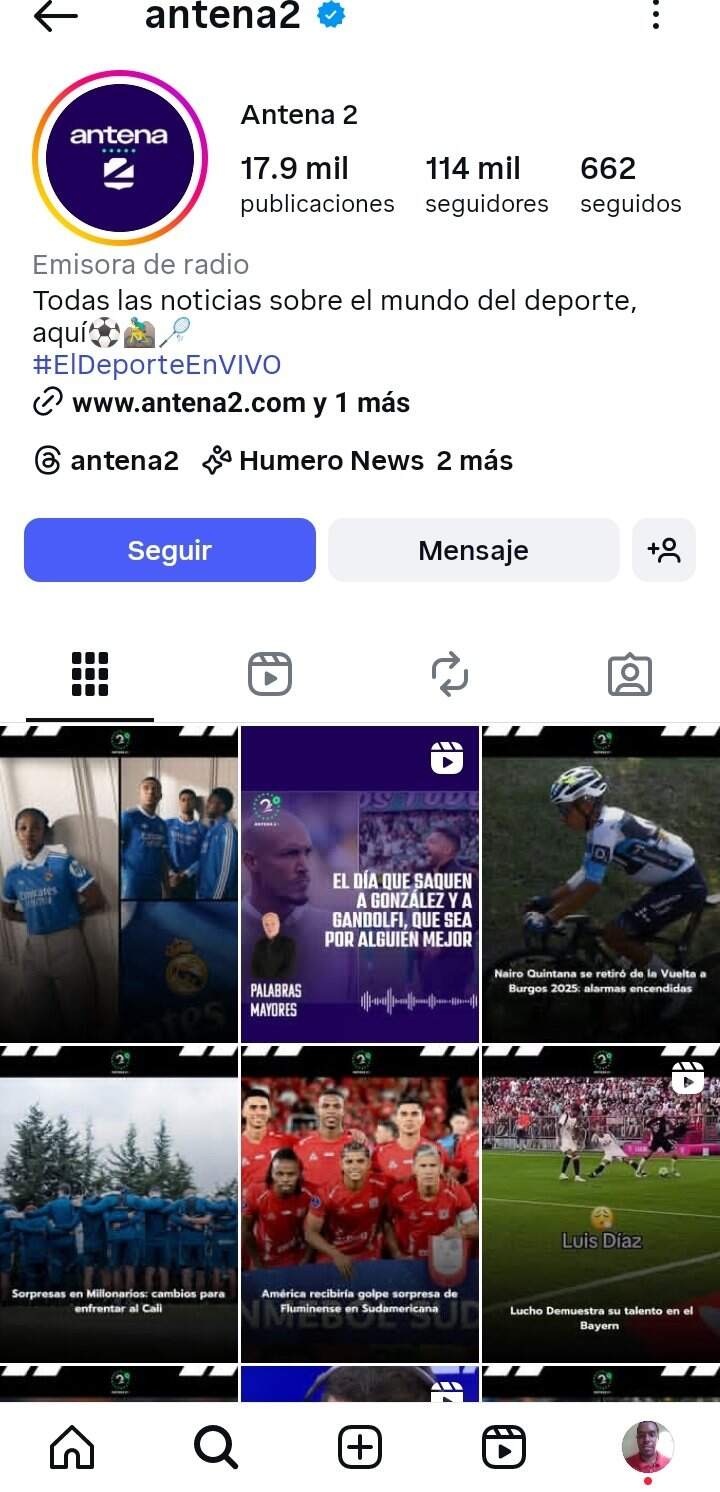Open the antena2 Threads profile
Viewport: 720px width, 1492px height.
click(107, 461)
